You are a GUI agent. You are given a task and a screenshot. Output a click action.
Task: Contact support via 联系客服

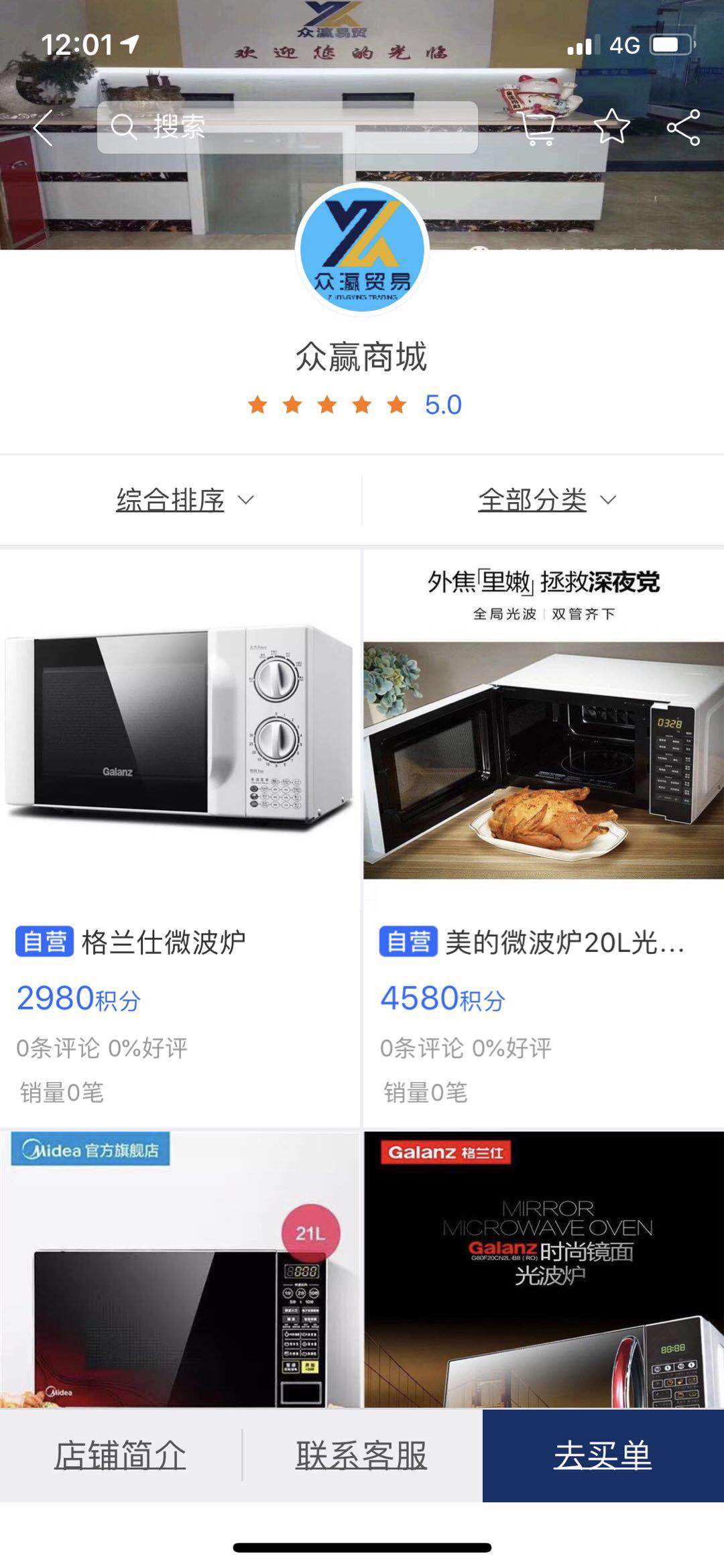tap(361, 1455)
